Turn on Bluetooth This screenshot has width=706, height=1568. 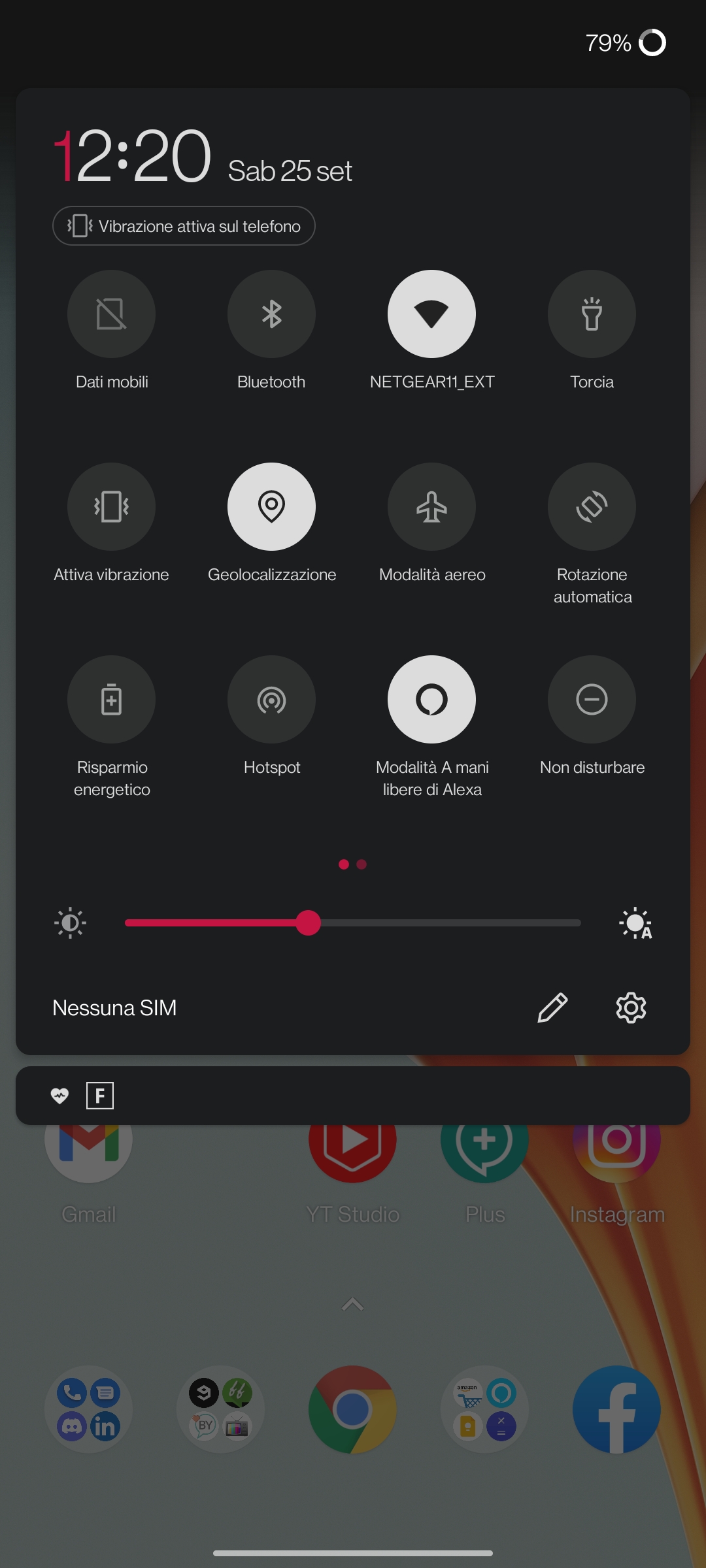tap(271, 314)
